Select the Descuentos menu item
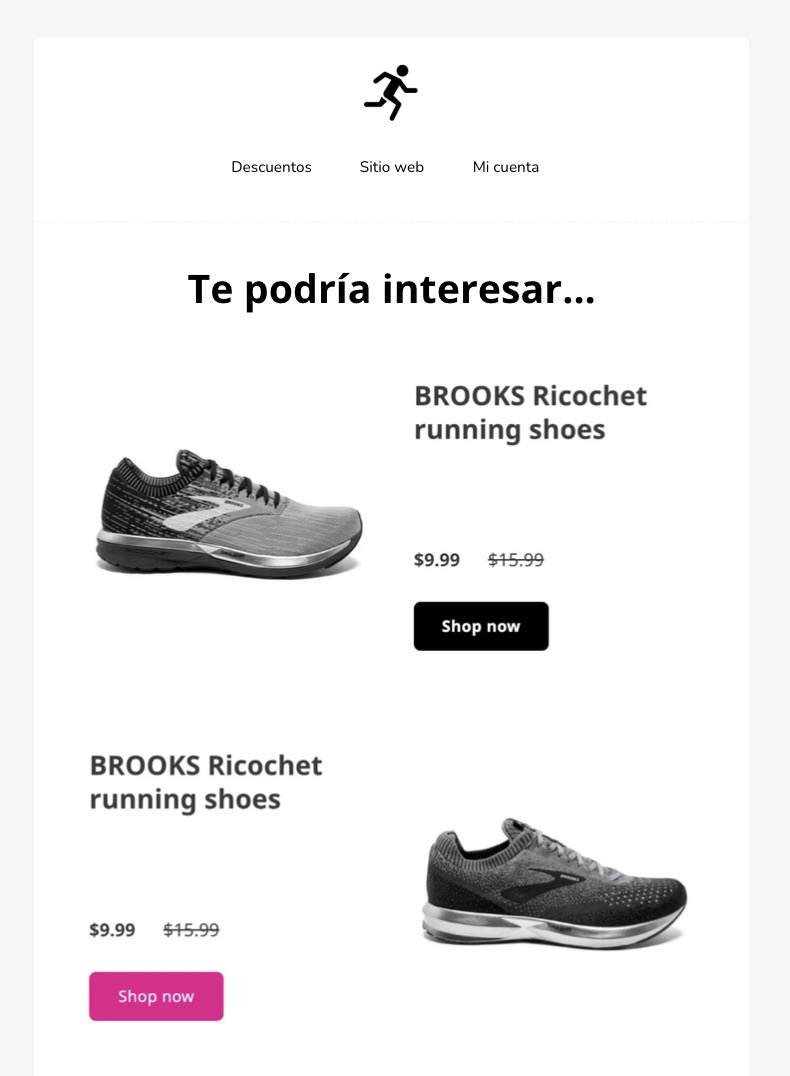This screenshot has height=1076, width=790. click(271, 167)
